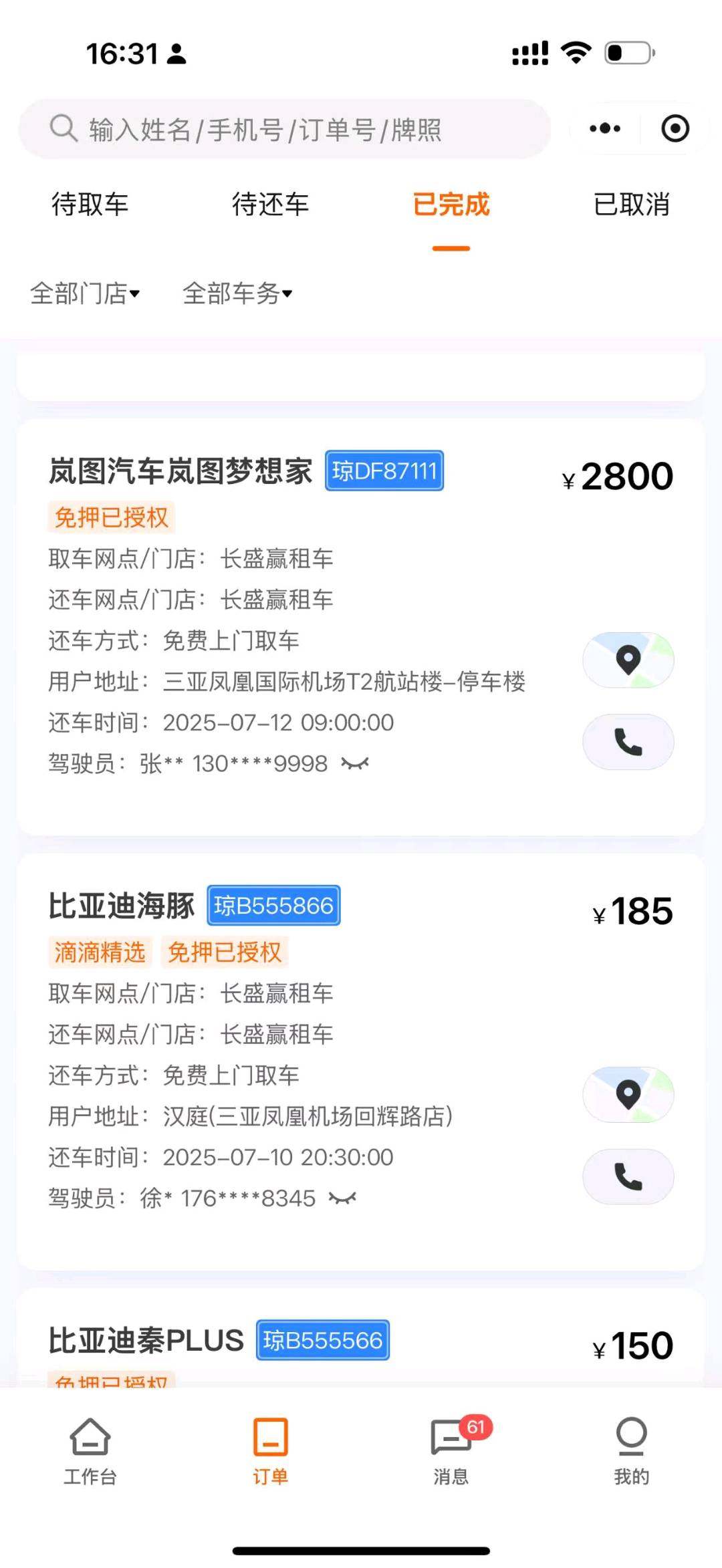View map location for 比亚迪海豚 order

(628, 1094)
